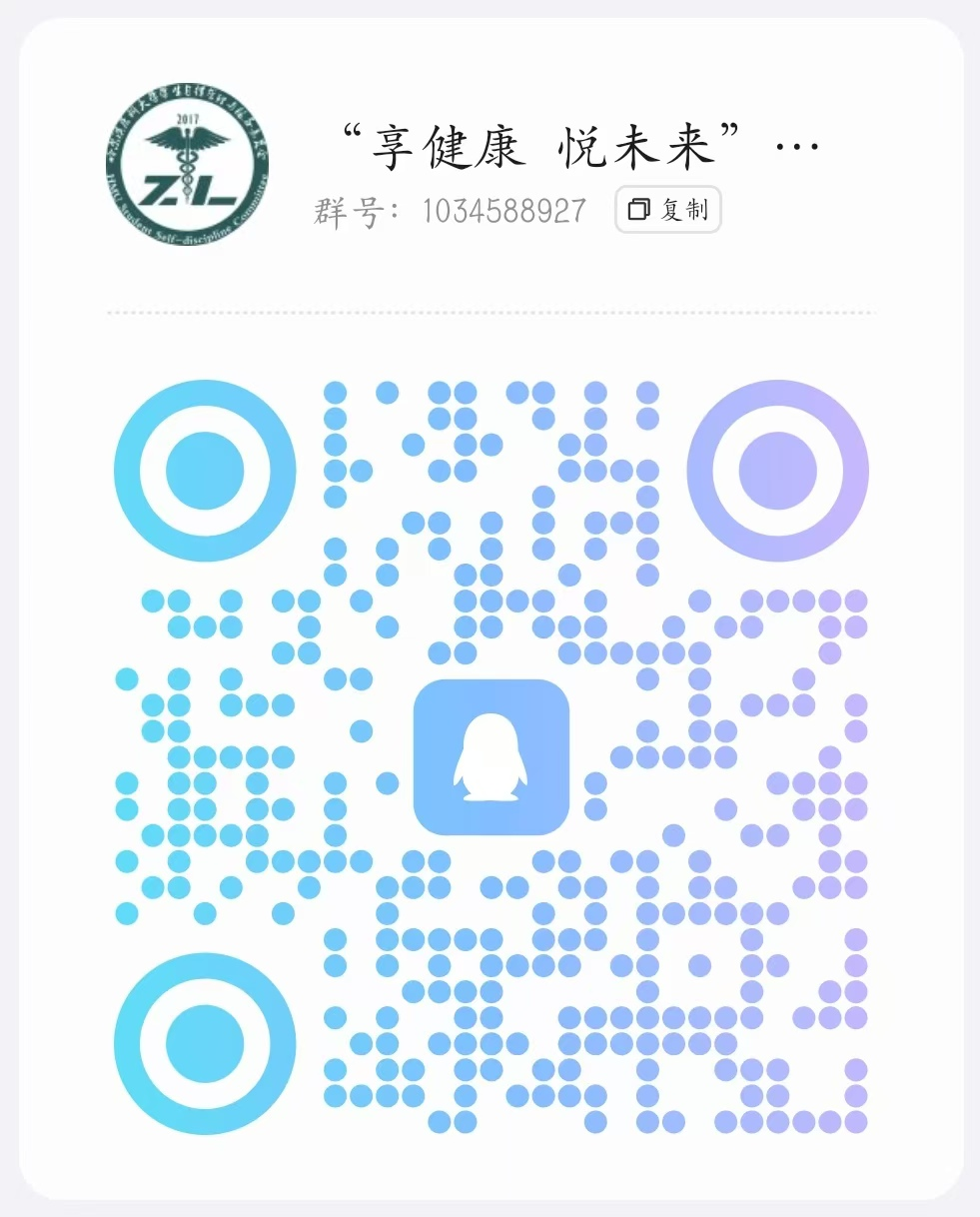Click the bottom-left QR finder ring
Screen dimensions: 980x1217
tap(205, 1043)
